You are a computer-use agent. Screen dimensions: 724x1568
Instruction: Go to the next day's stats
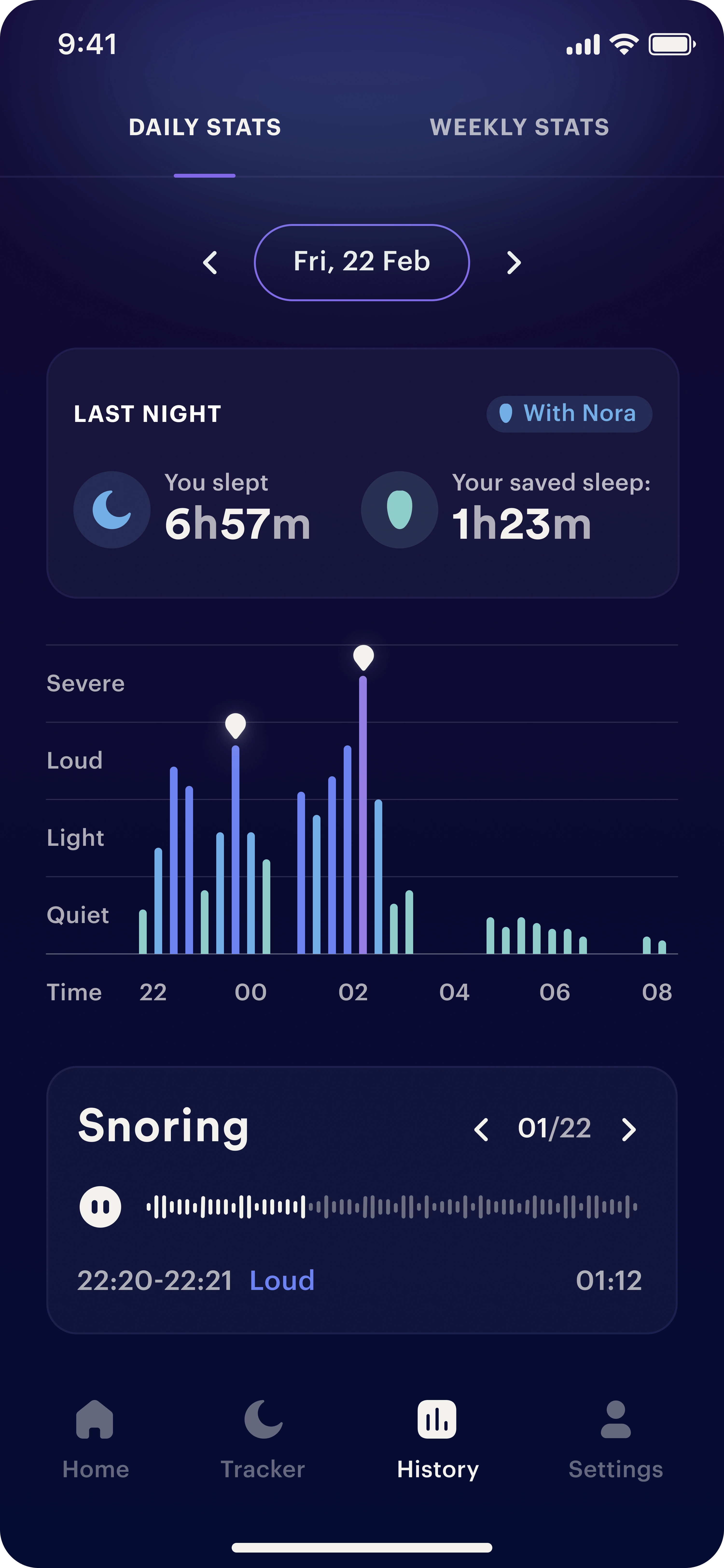click(514, 263)
